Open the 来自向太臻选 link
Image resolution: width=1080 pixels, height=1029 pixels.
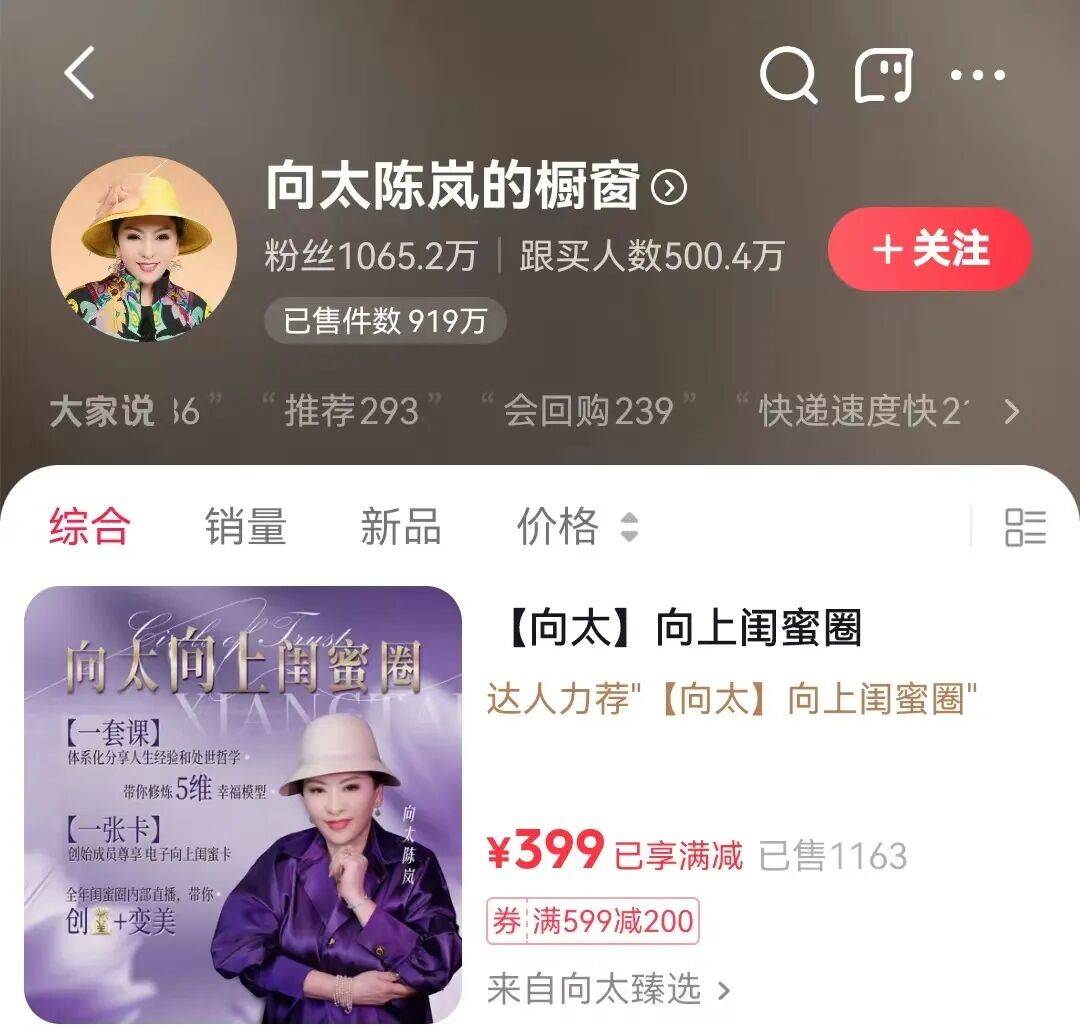tap(609, 990)
